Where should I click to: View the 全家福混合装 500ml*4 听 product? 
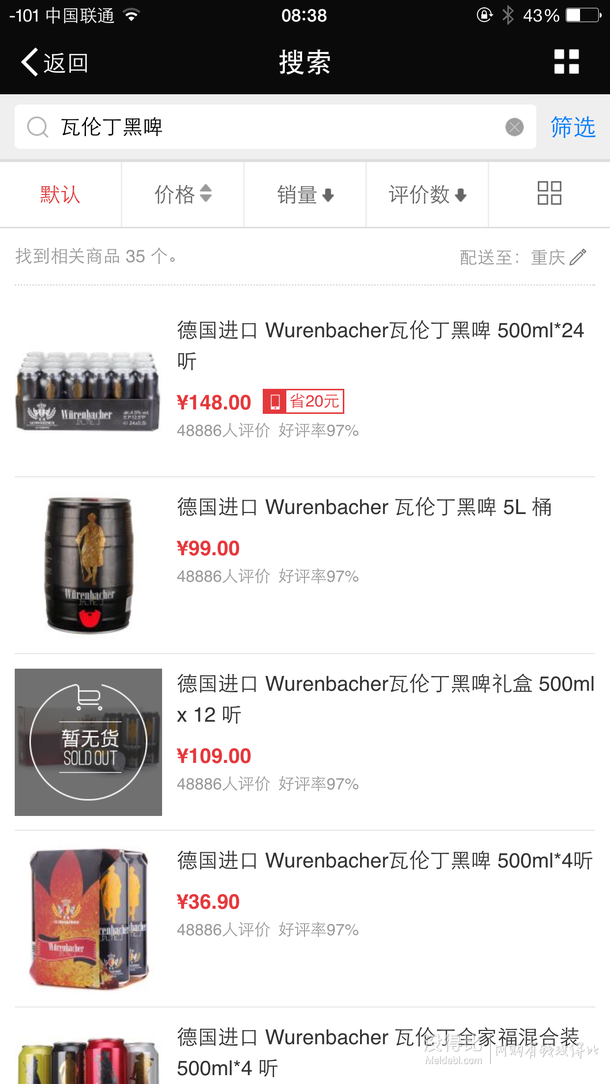coord(378,1050)
